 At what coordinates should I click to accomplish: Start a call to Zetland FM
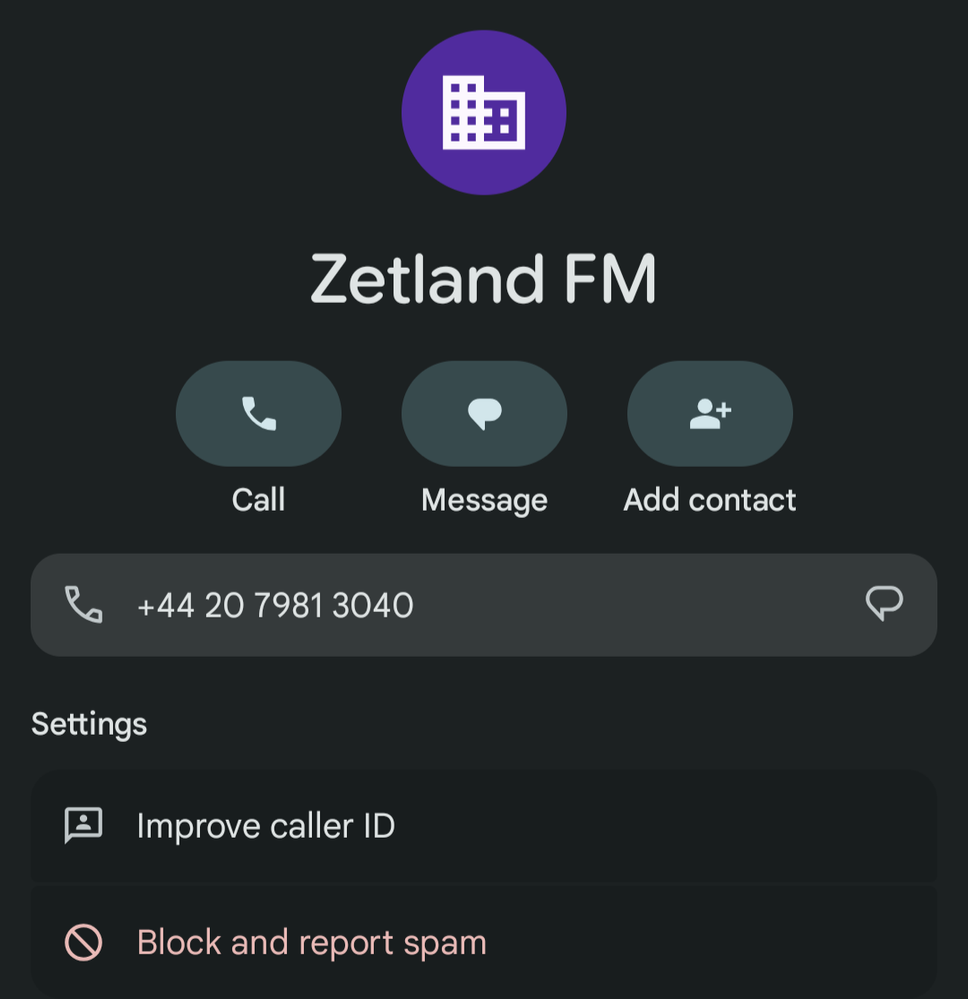click(x=258, y=413)
